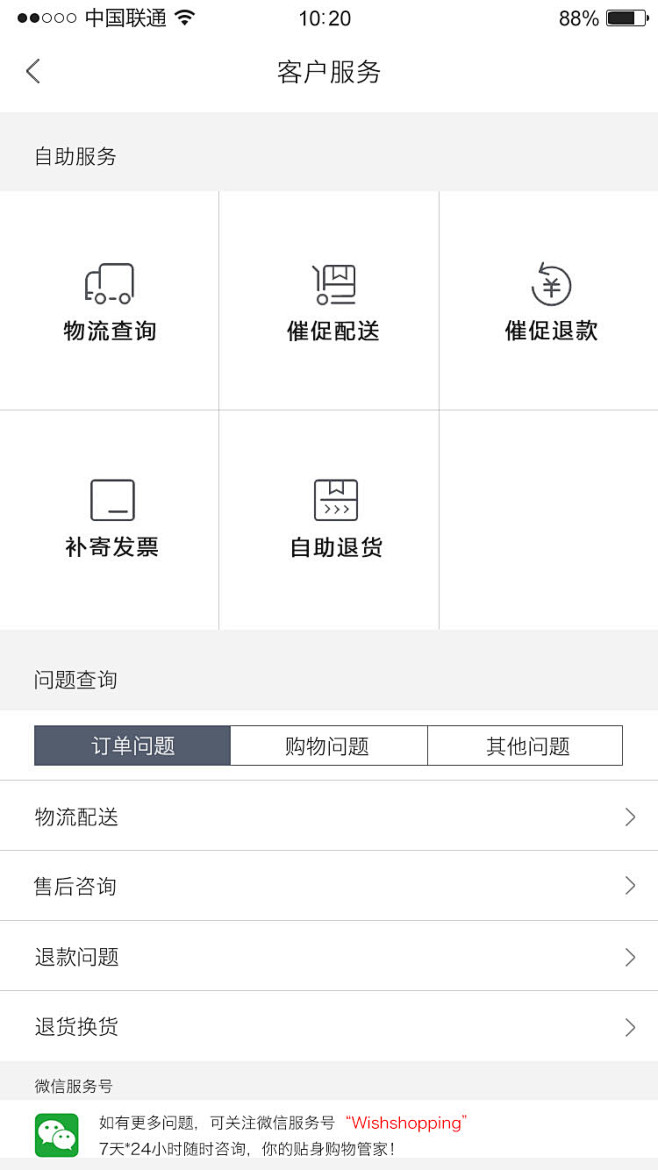
Task: Switch to the 订单问题 tab
Action: pyautogui.click(x=133, y=746)
